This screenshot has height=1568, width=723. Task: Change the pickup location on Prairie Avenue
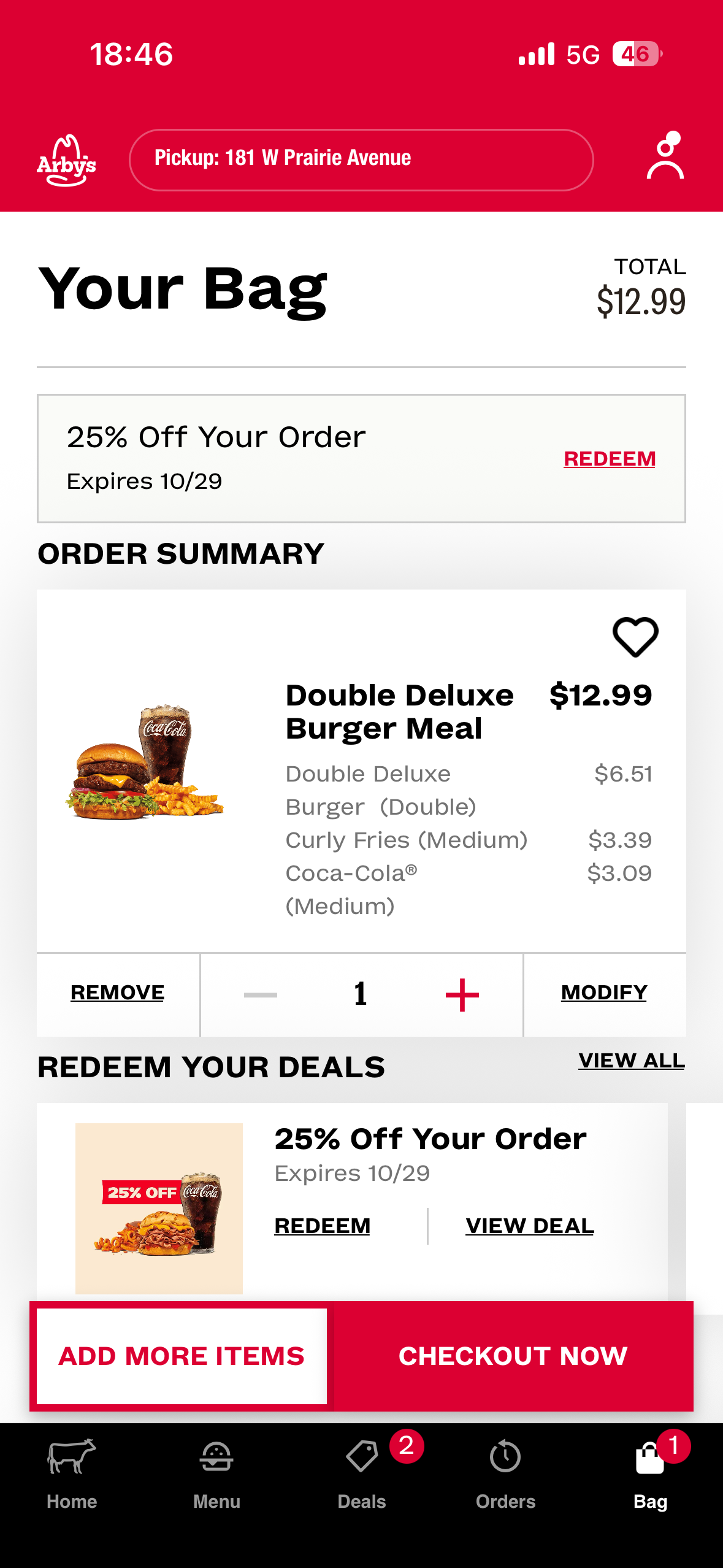click(x=361, y=159)
